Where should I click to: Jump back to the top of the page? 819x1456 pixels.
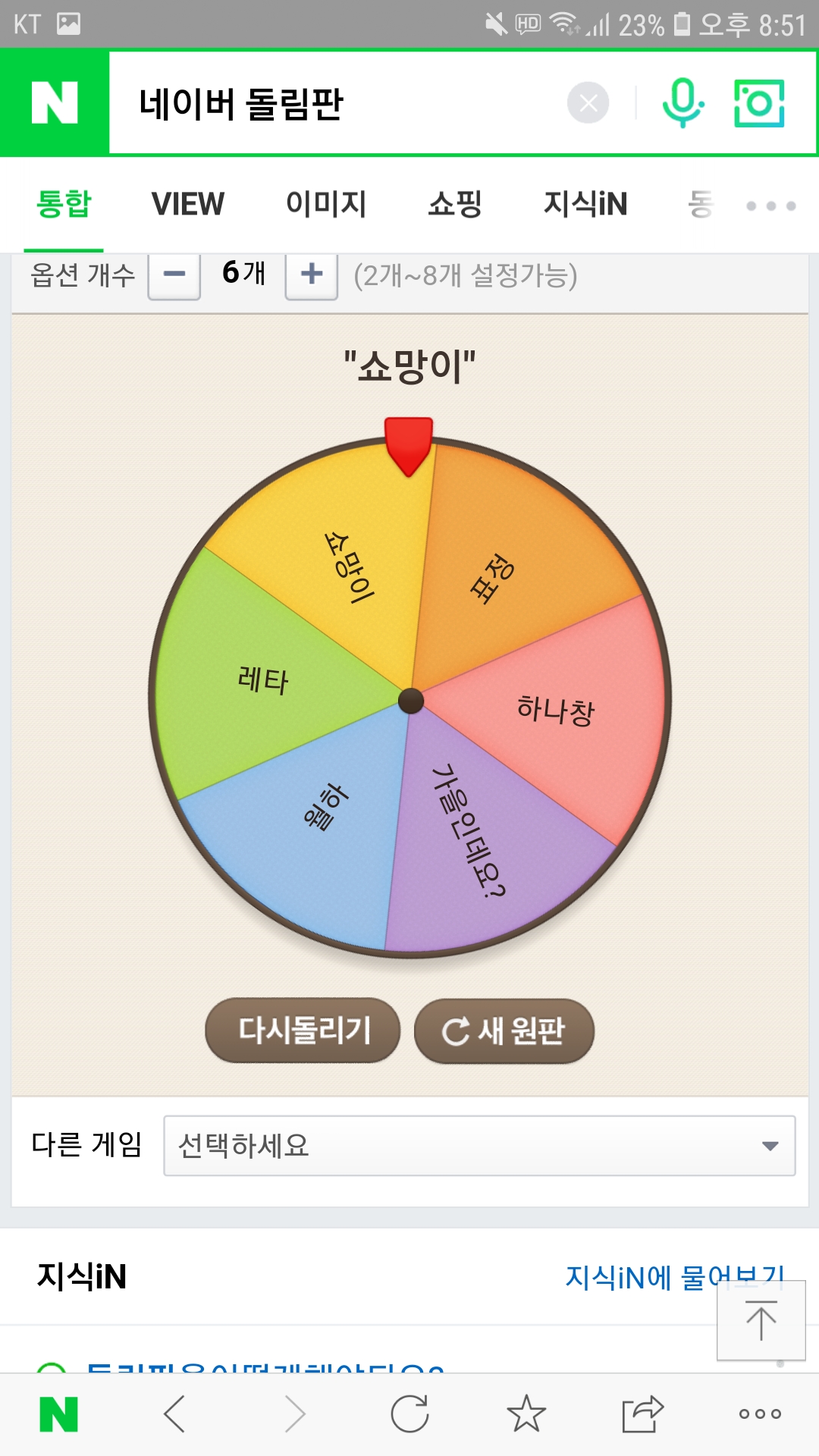point(761,1320)
